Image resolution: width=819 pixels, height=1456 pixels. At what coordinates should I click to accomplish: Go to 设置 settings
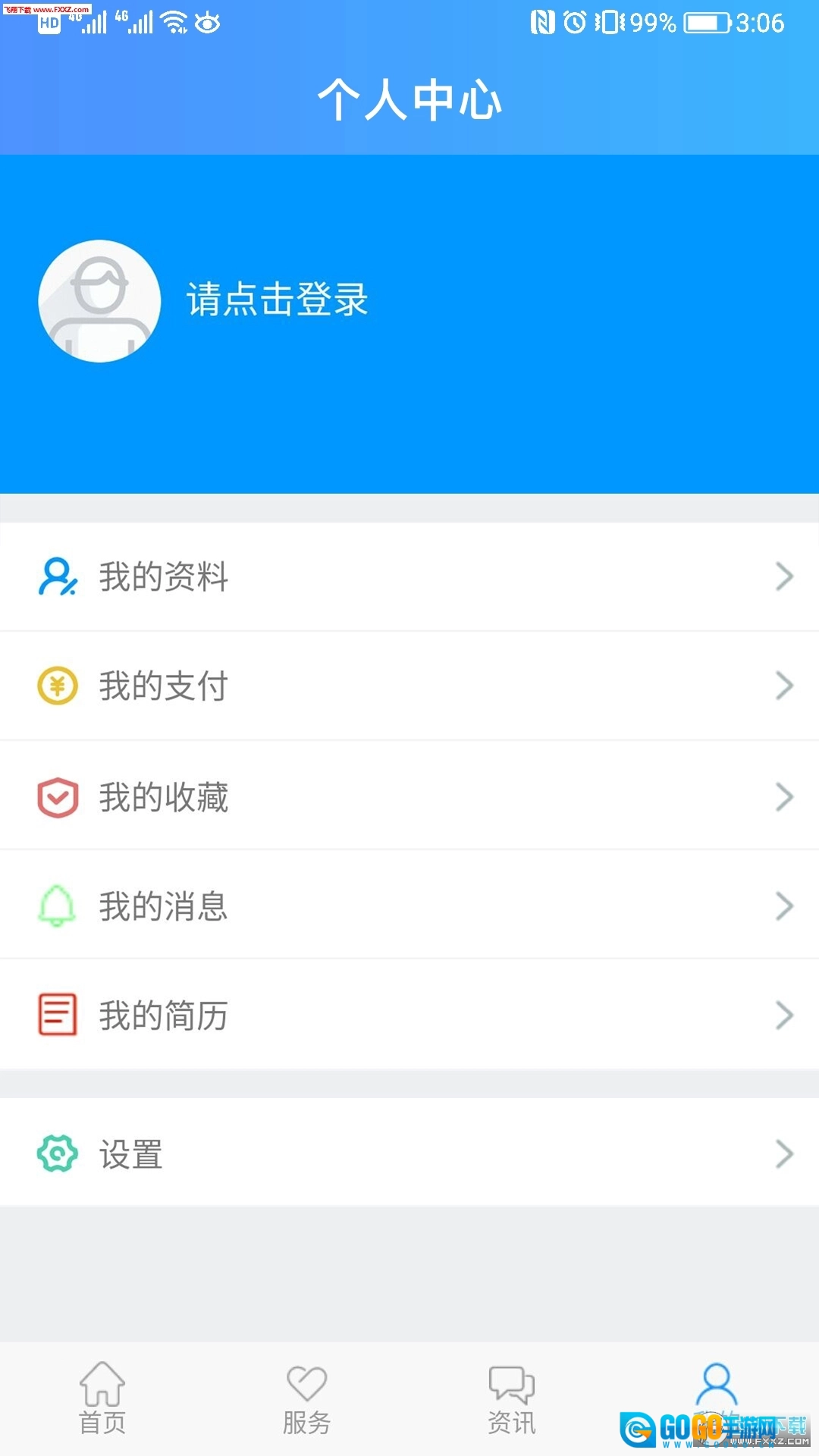coord(409,1153)
